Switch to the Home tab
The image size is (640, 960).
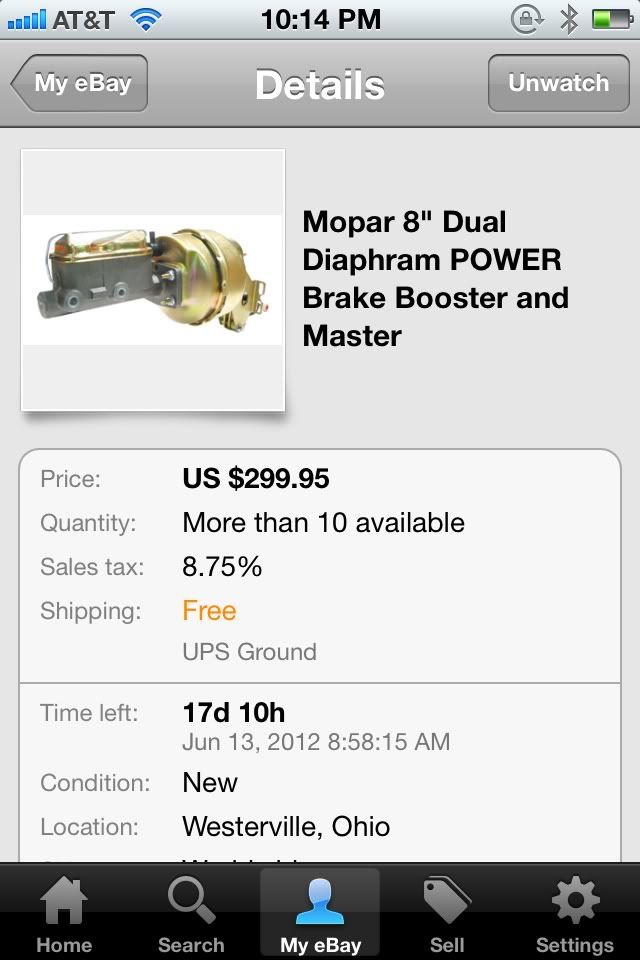[63, 914]
